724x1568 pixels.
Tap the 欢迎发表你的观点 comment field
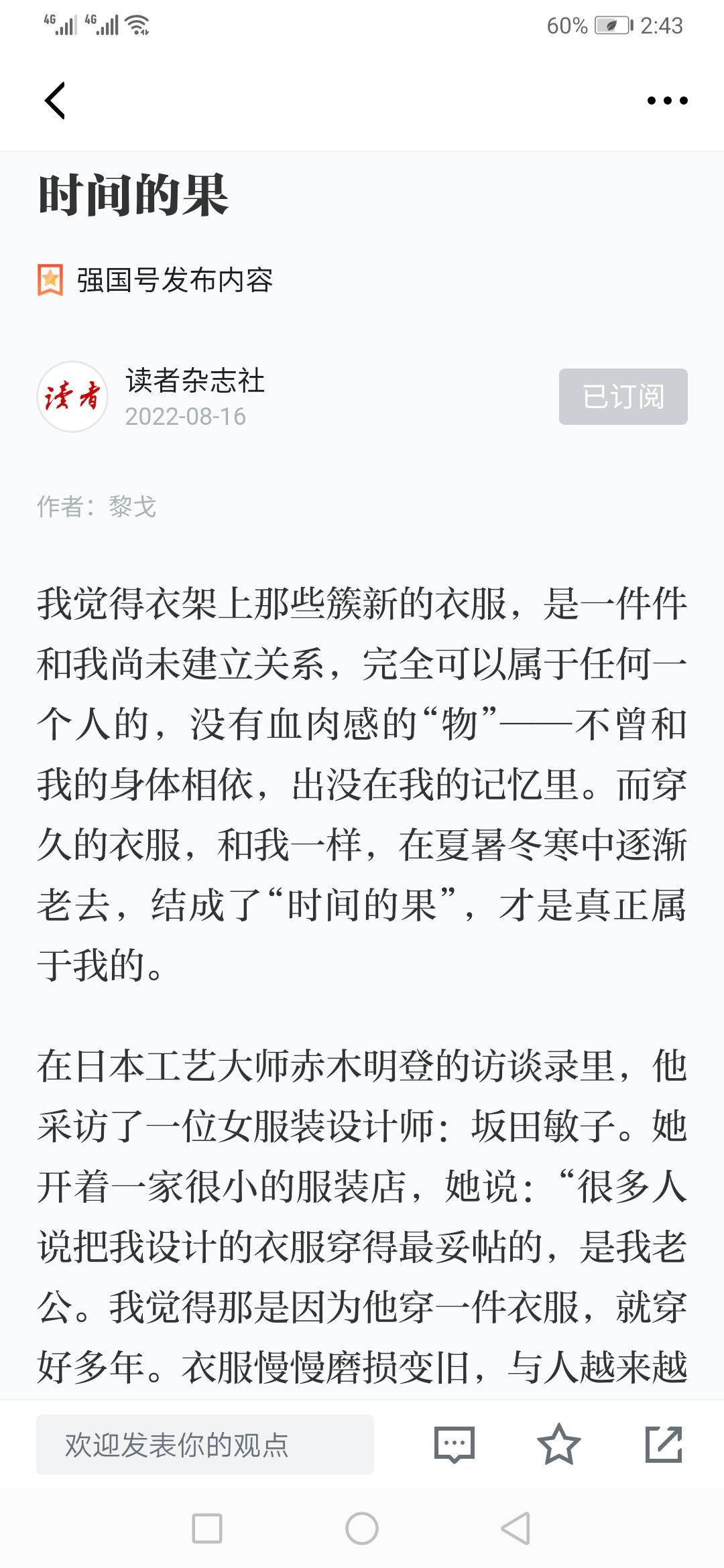[x=205, y=1445]
